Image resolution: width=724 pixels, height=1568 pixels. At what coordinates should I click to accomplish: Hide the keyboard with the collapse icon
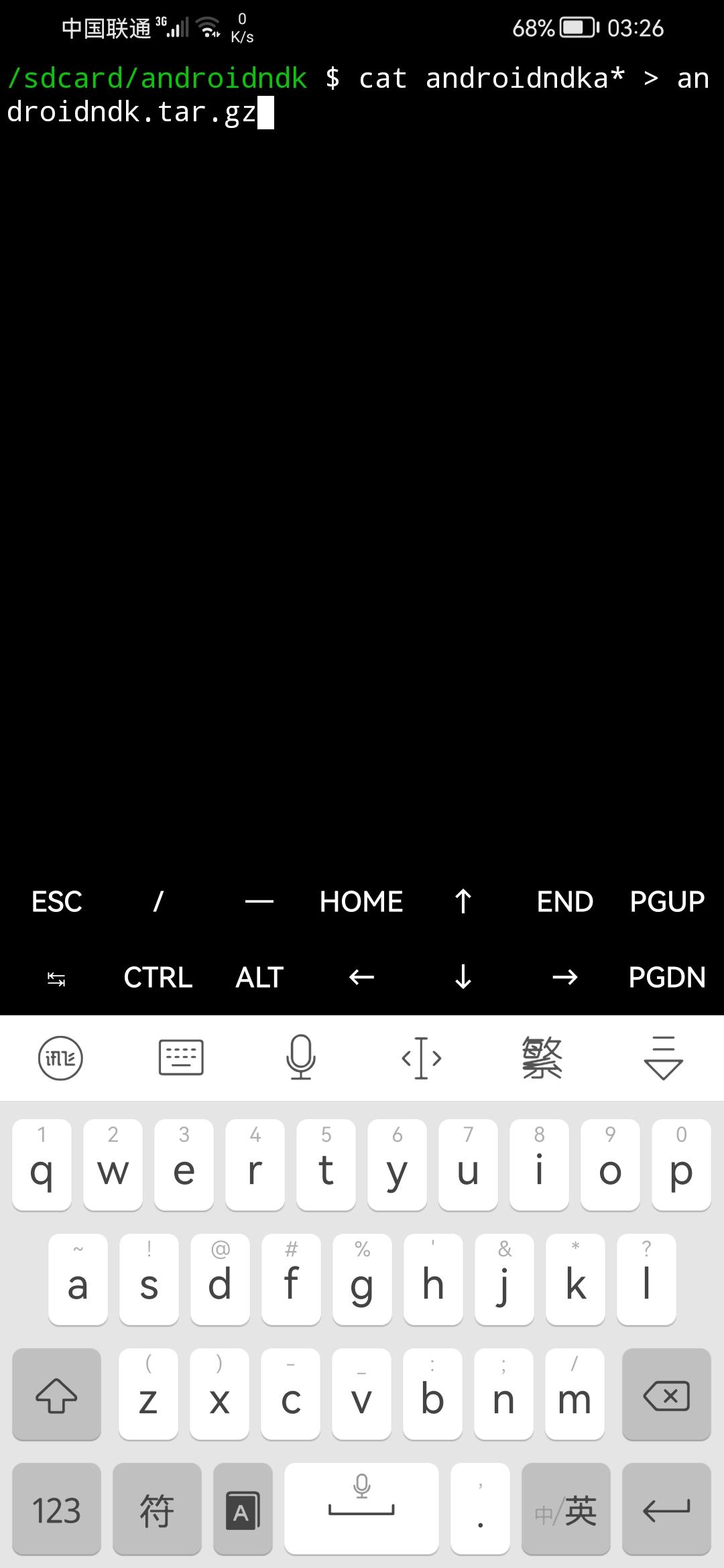[663, 1058]
